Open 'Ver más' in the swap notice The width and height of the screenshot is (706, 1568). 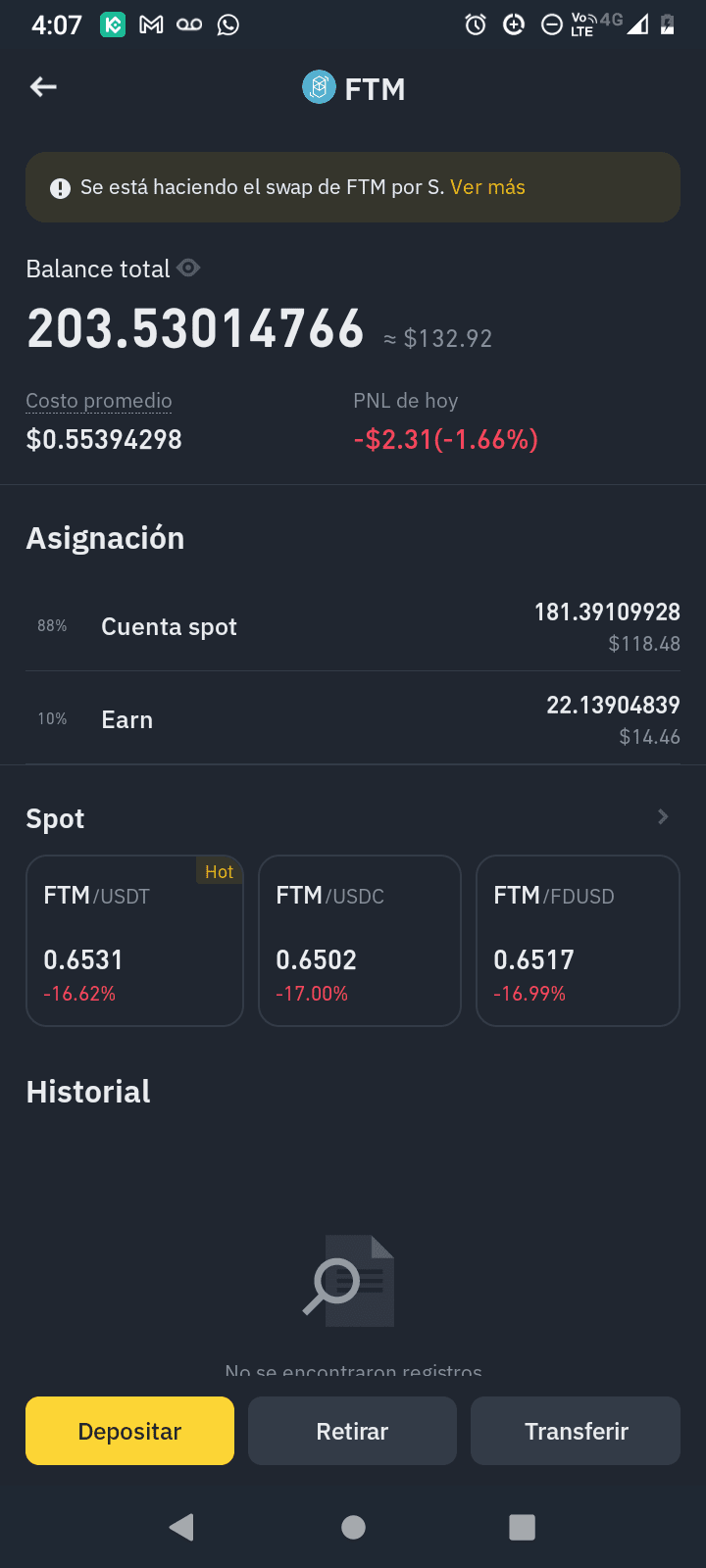487,186
